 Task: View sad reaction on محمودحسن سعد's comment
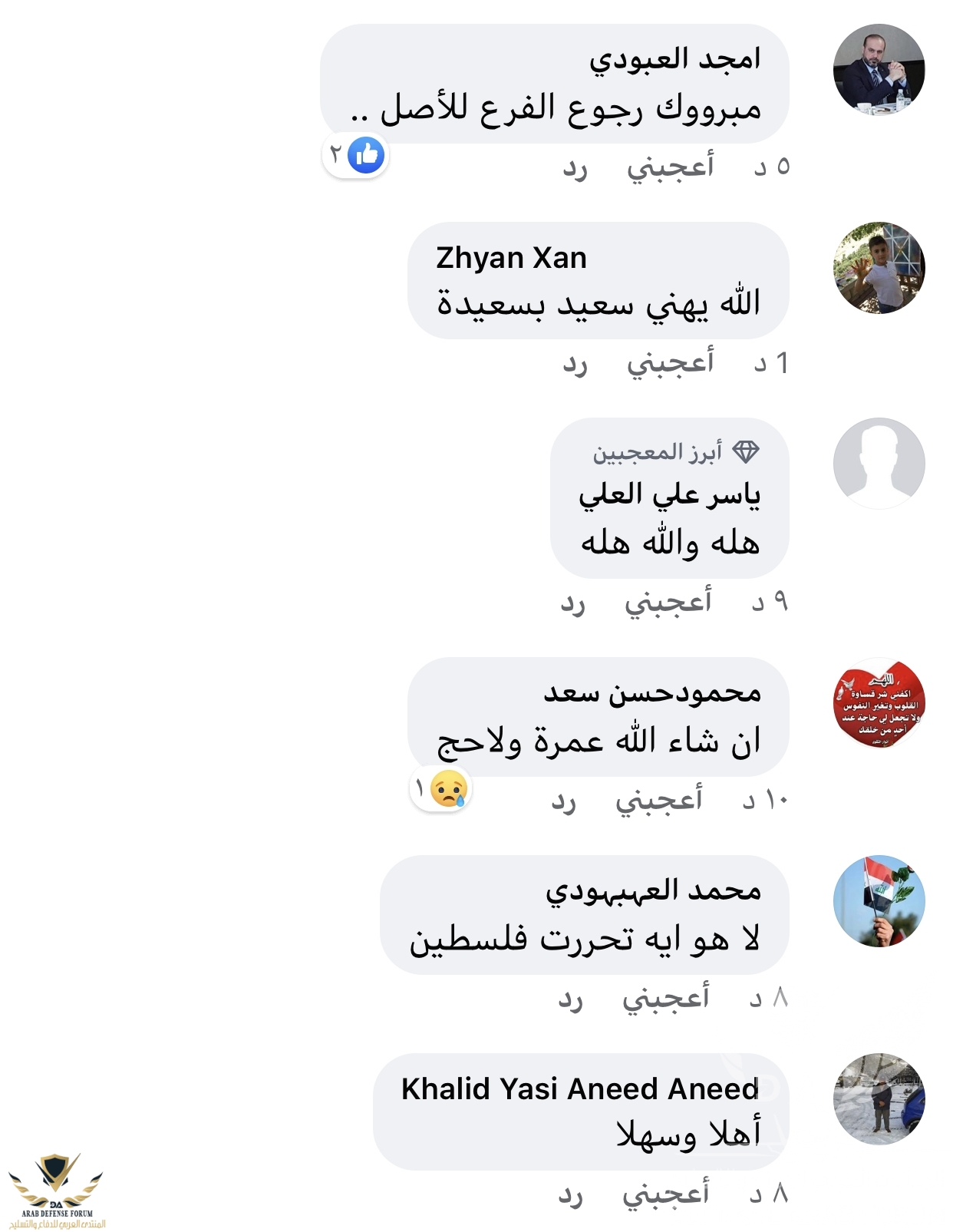tap(442, 789)
